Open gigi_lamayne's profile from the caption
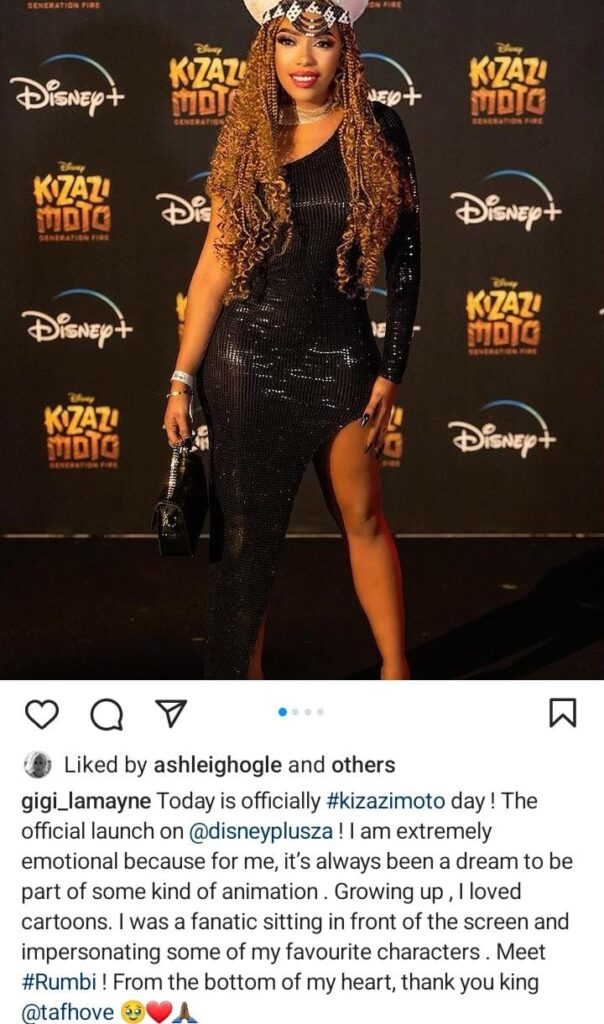 (86, 801)
